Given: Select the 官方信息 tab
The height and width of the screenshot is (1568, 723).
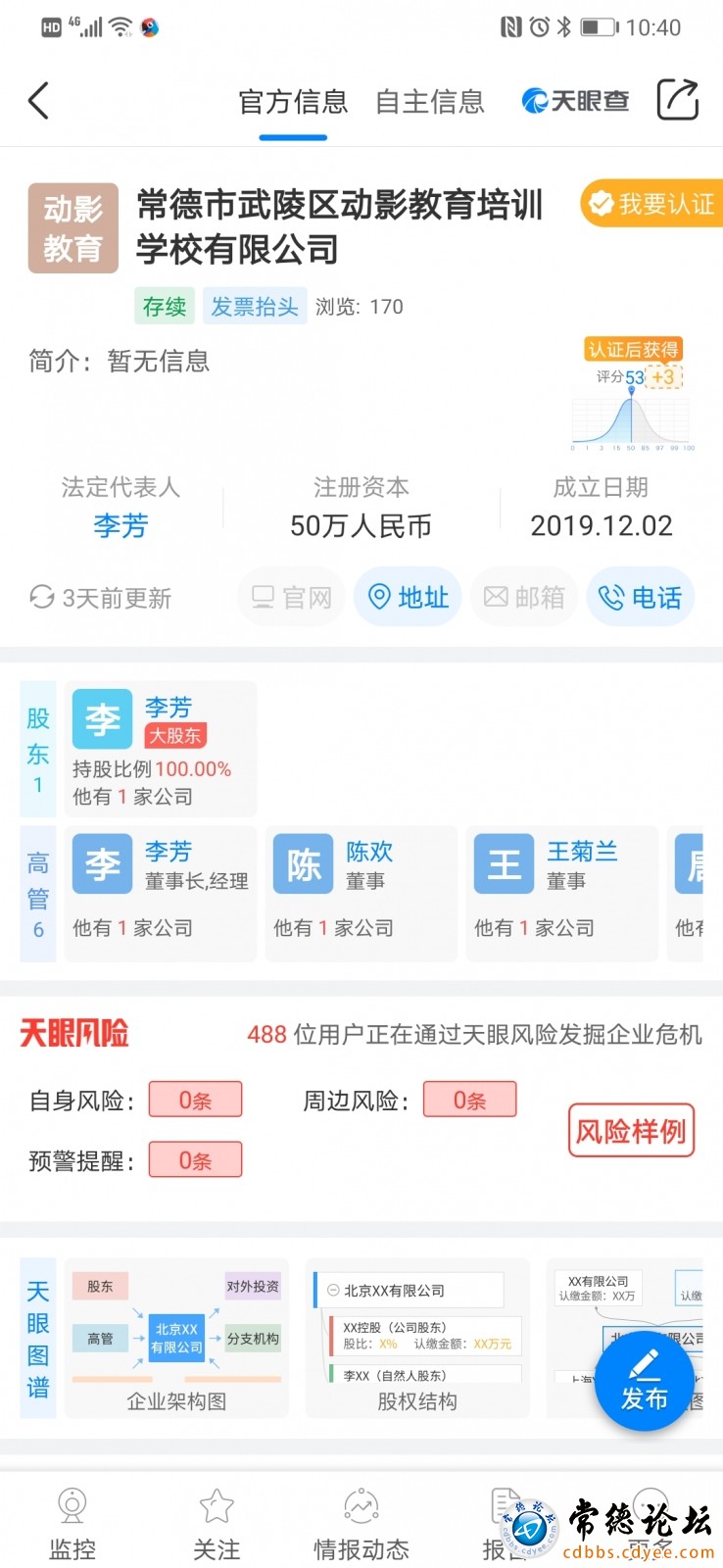Looking at the screenshot, I should pyautogui.click(x=293, y=102).
